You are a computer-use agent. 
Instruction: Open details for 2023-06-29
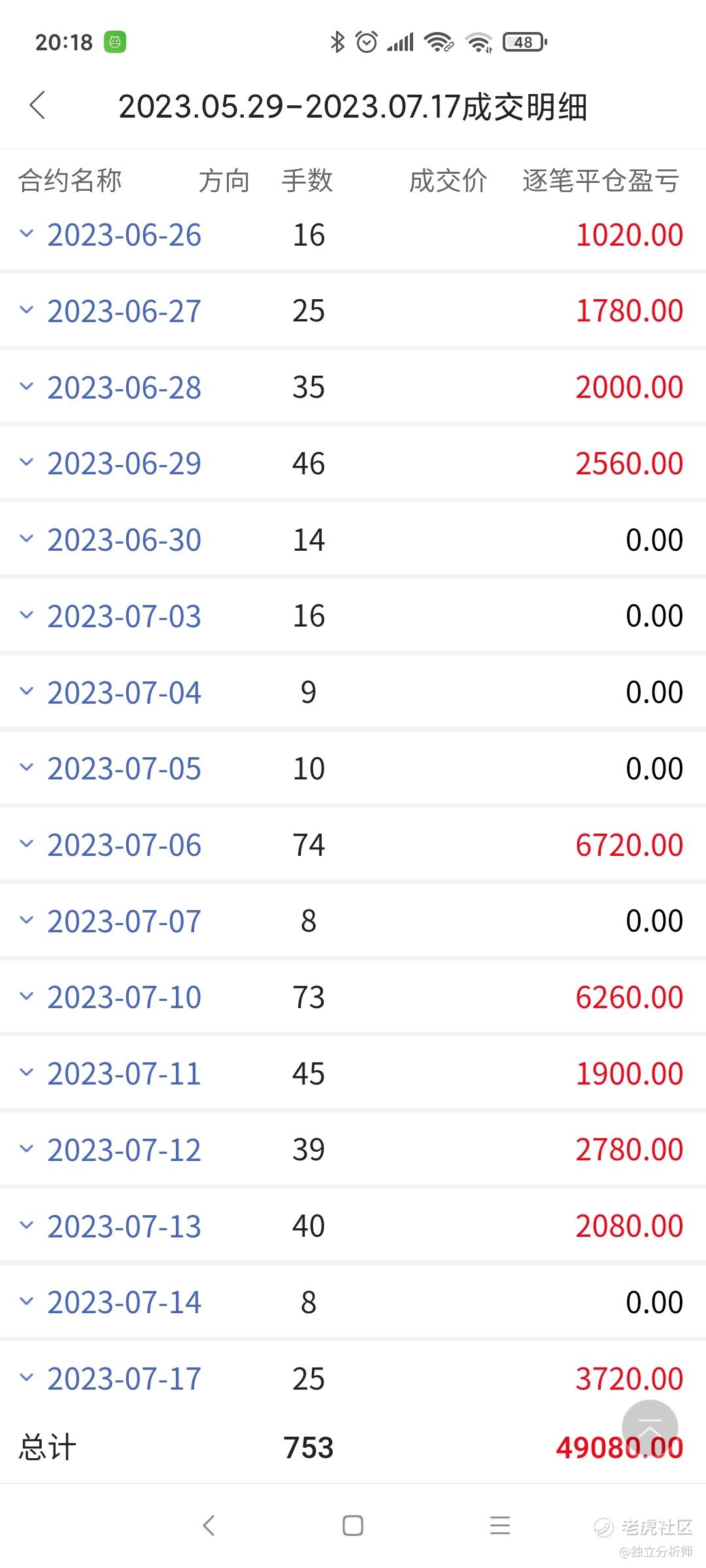pyautogui.click(x=353, y=464)
